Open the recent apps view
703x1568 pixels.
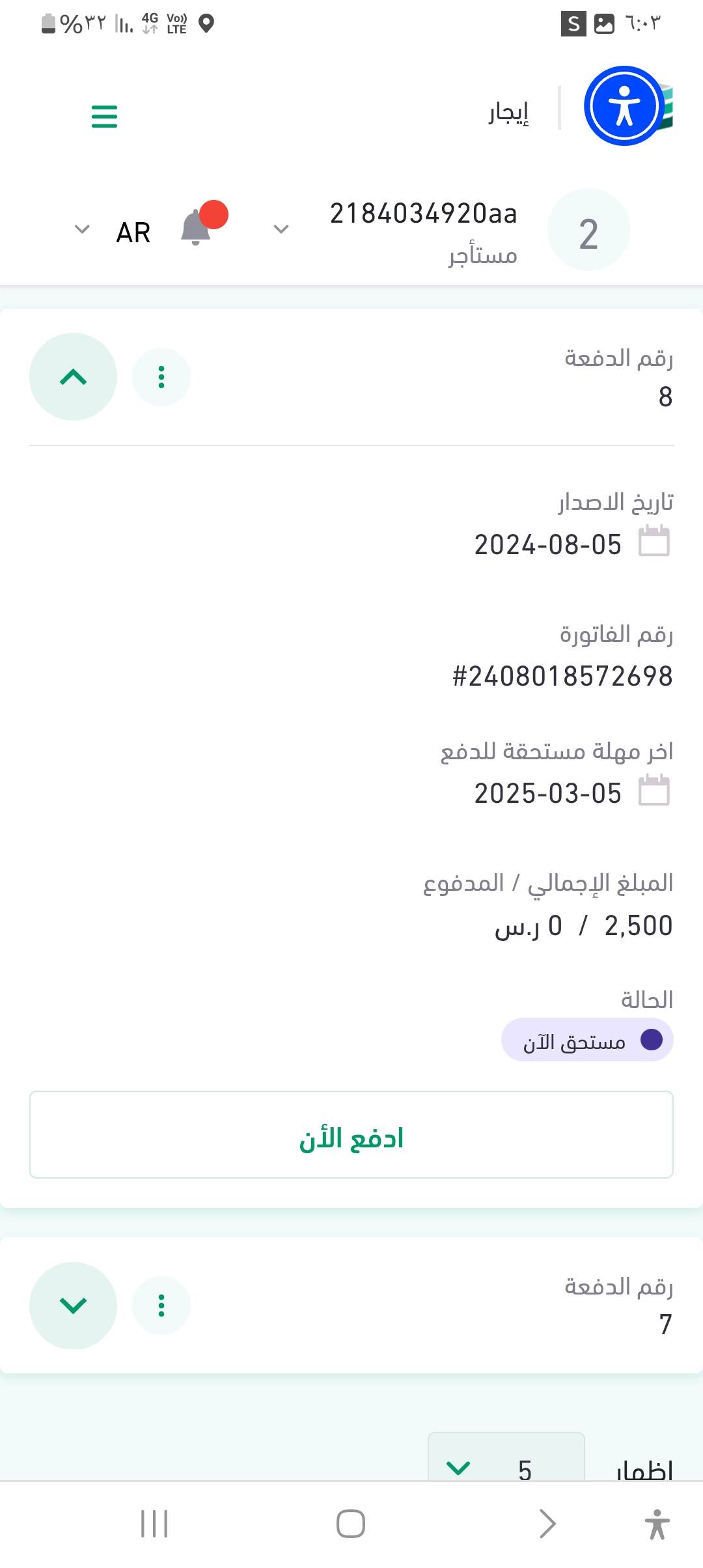point(154,1524)
